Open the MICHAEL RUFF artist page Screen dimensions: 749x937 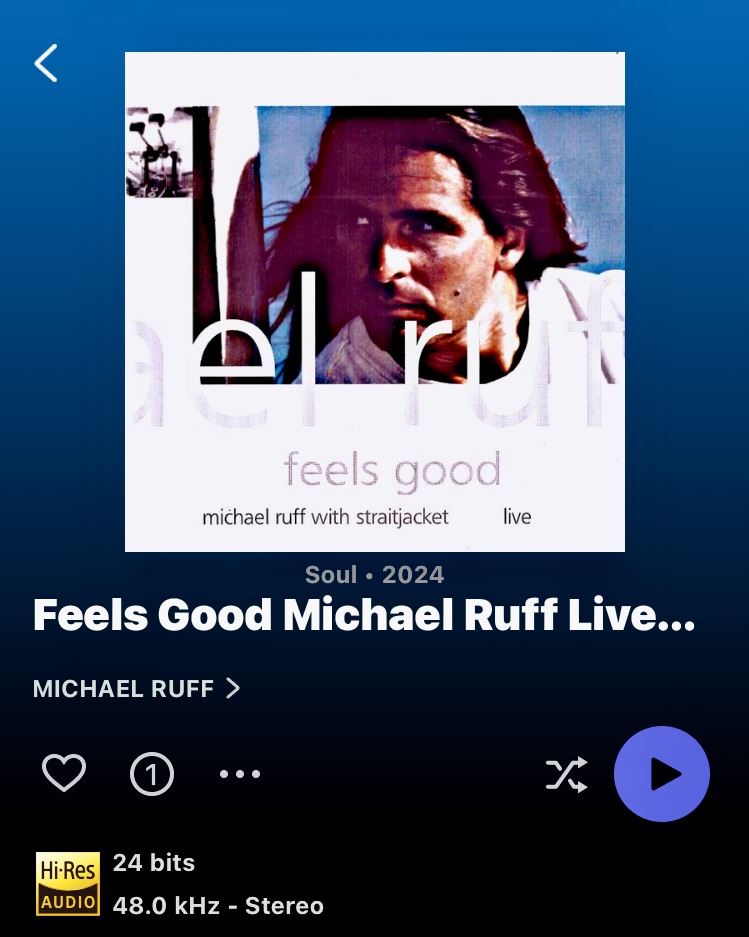click(x=136, y=689)
